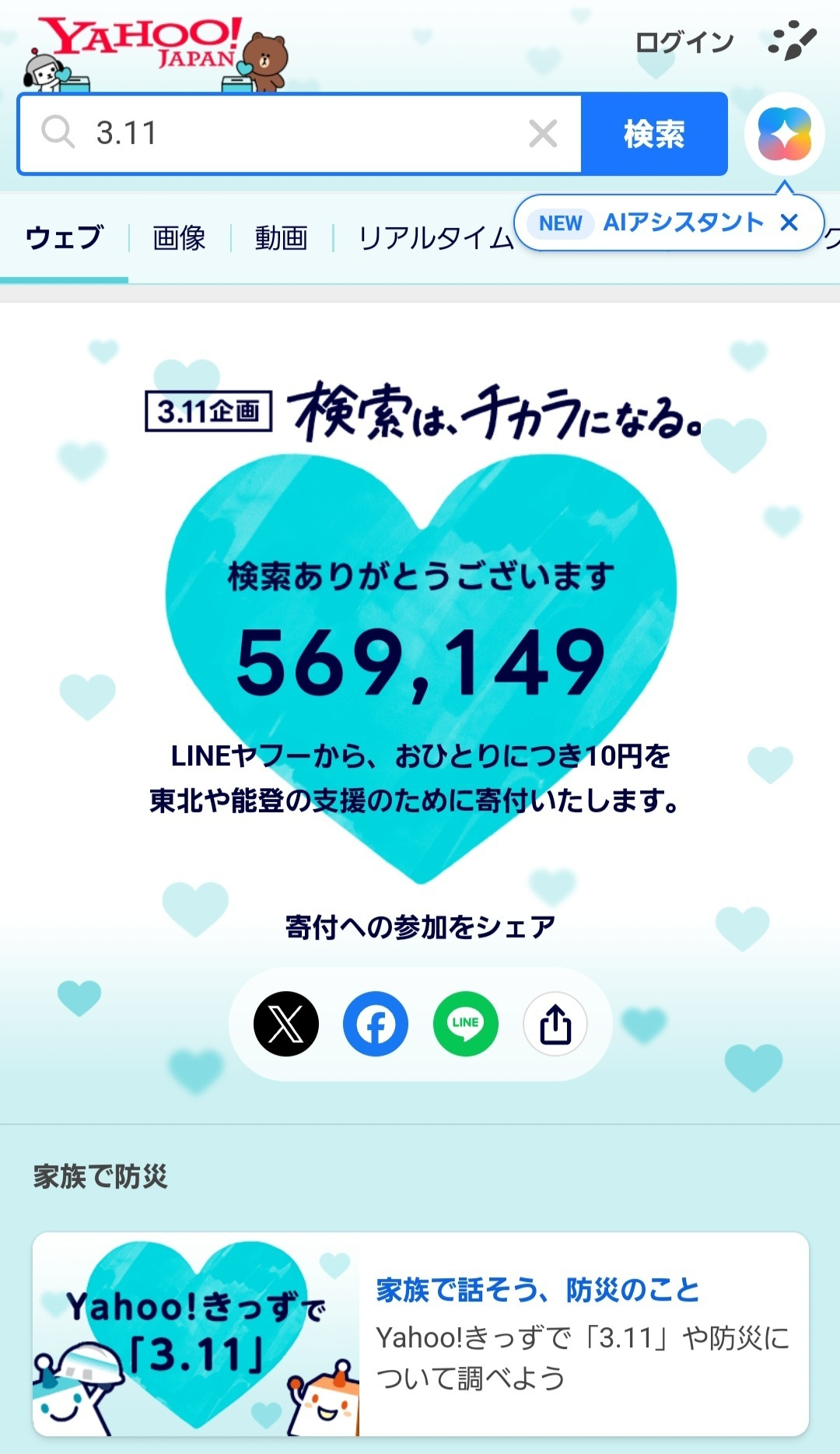The width and height of the screenshot is (840, 1454).
Task: Go to the Yahoo! JAPAN home logo
Action: pos(140,44)
